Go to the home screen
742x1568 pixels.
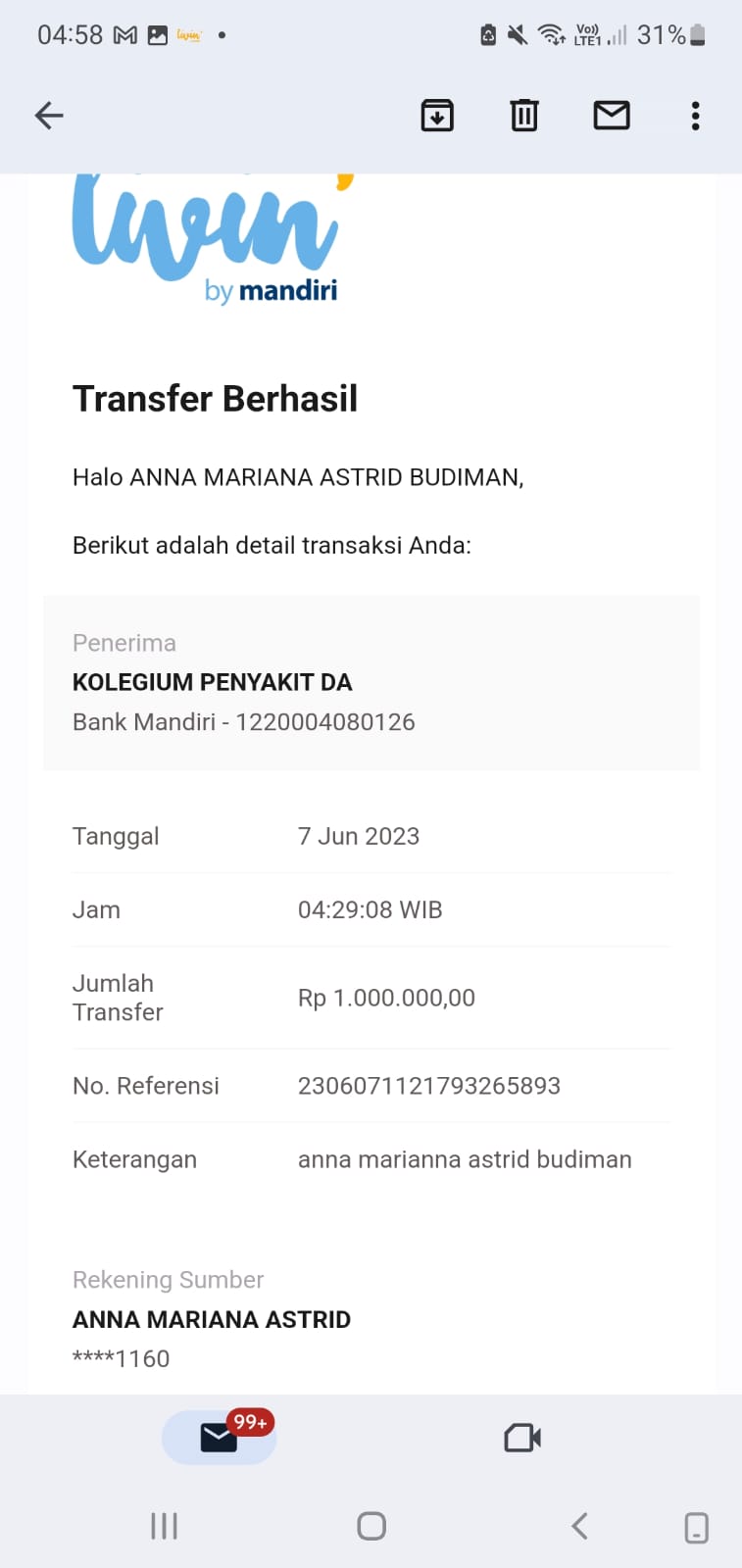coord(371,1526)
